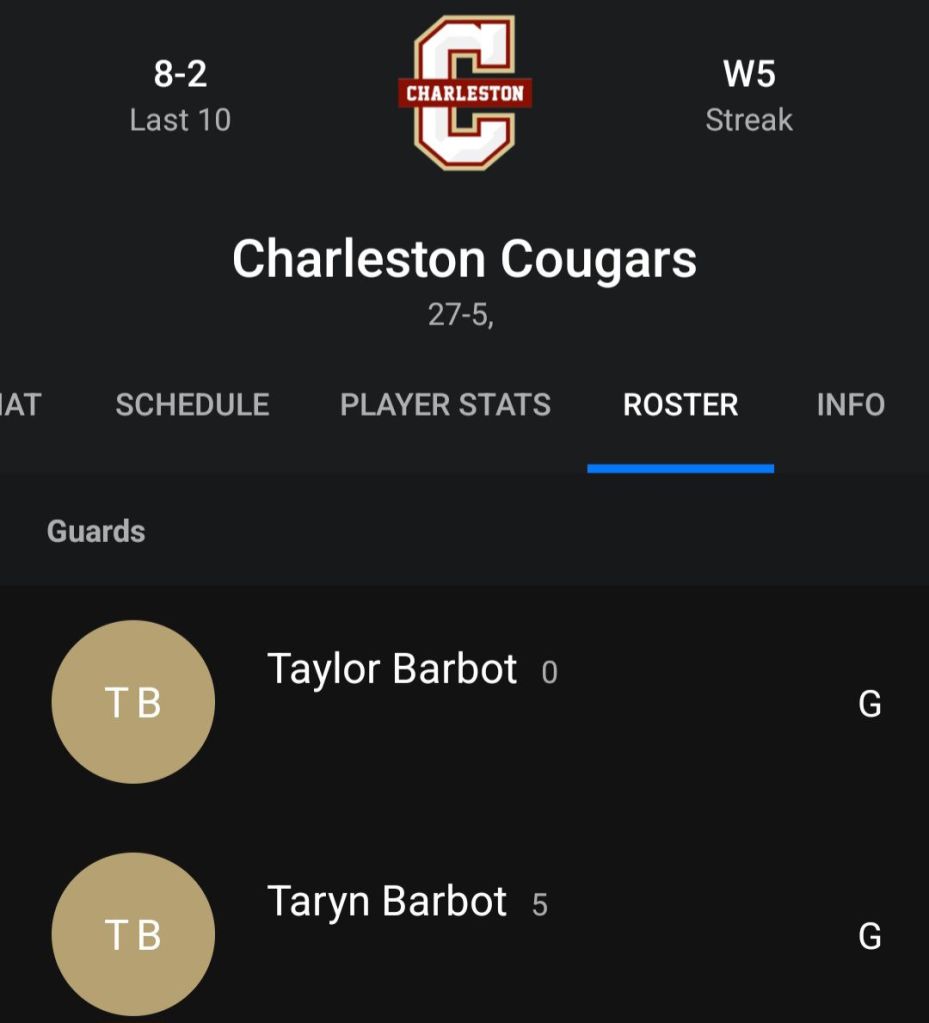The image size is (929, 1023).
Task: Open Taylor Barbot's player profile
Action: 393,670
